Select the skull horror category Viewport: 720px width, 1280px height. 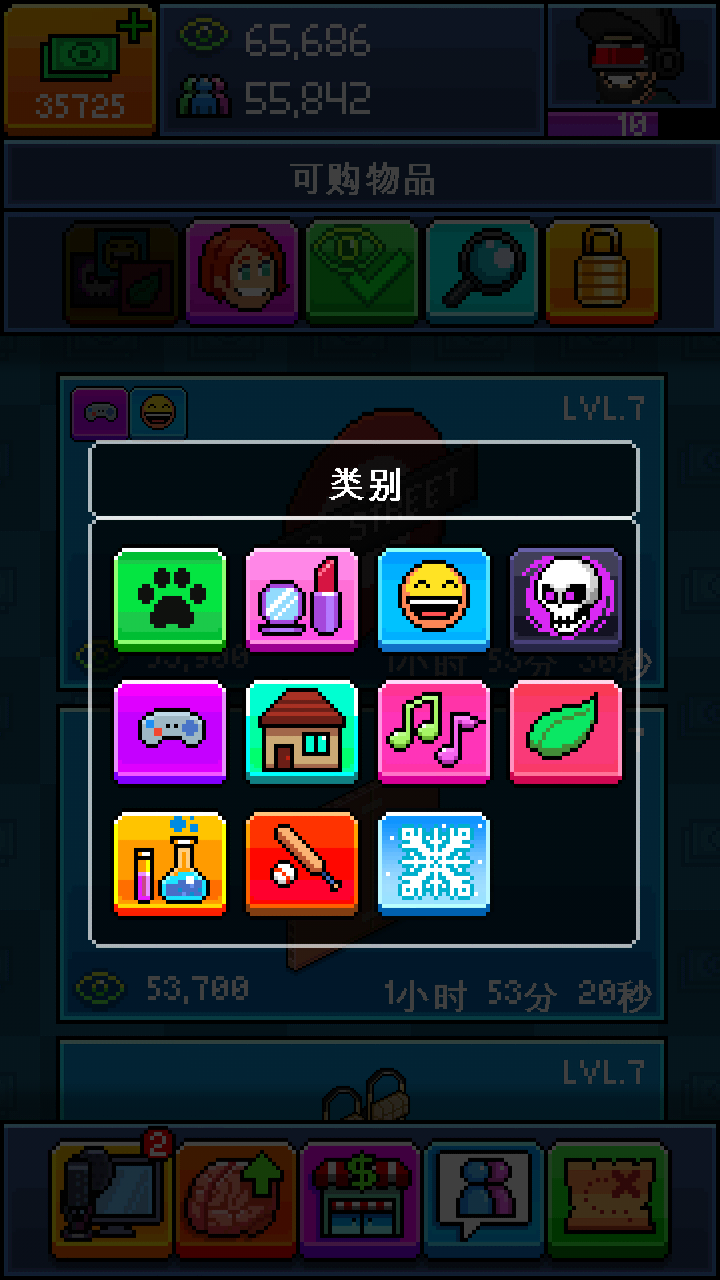point(565,599)
